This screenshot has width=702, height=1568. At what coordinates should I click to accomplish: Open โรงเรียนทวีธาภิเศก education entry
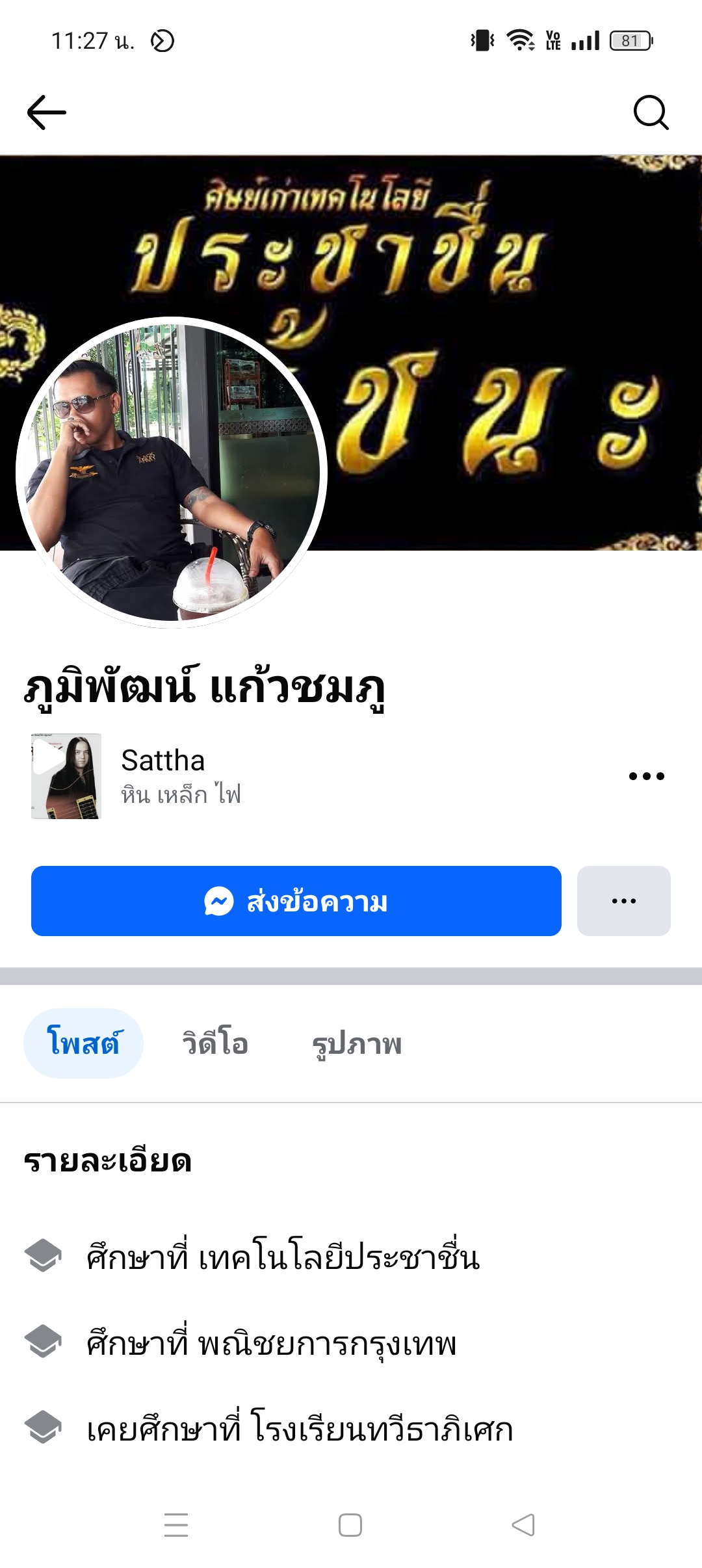300,1430
